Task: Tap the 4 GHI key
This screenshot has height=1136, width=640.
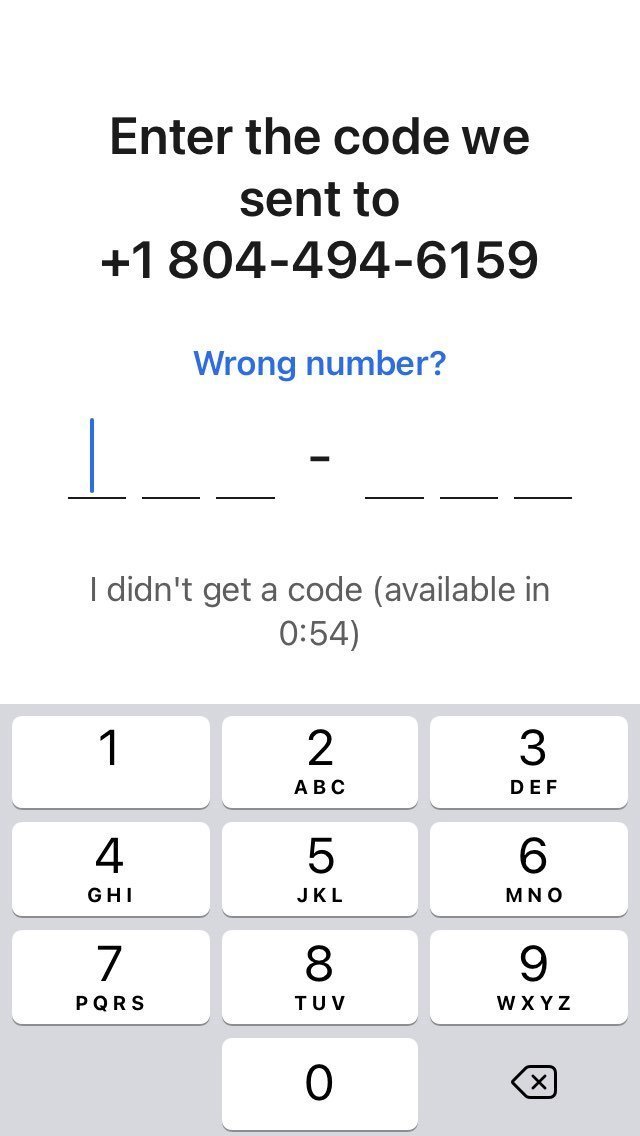Action: click(111, 869)
